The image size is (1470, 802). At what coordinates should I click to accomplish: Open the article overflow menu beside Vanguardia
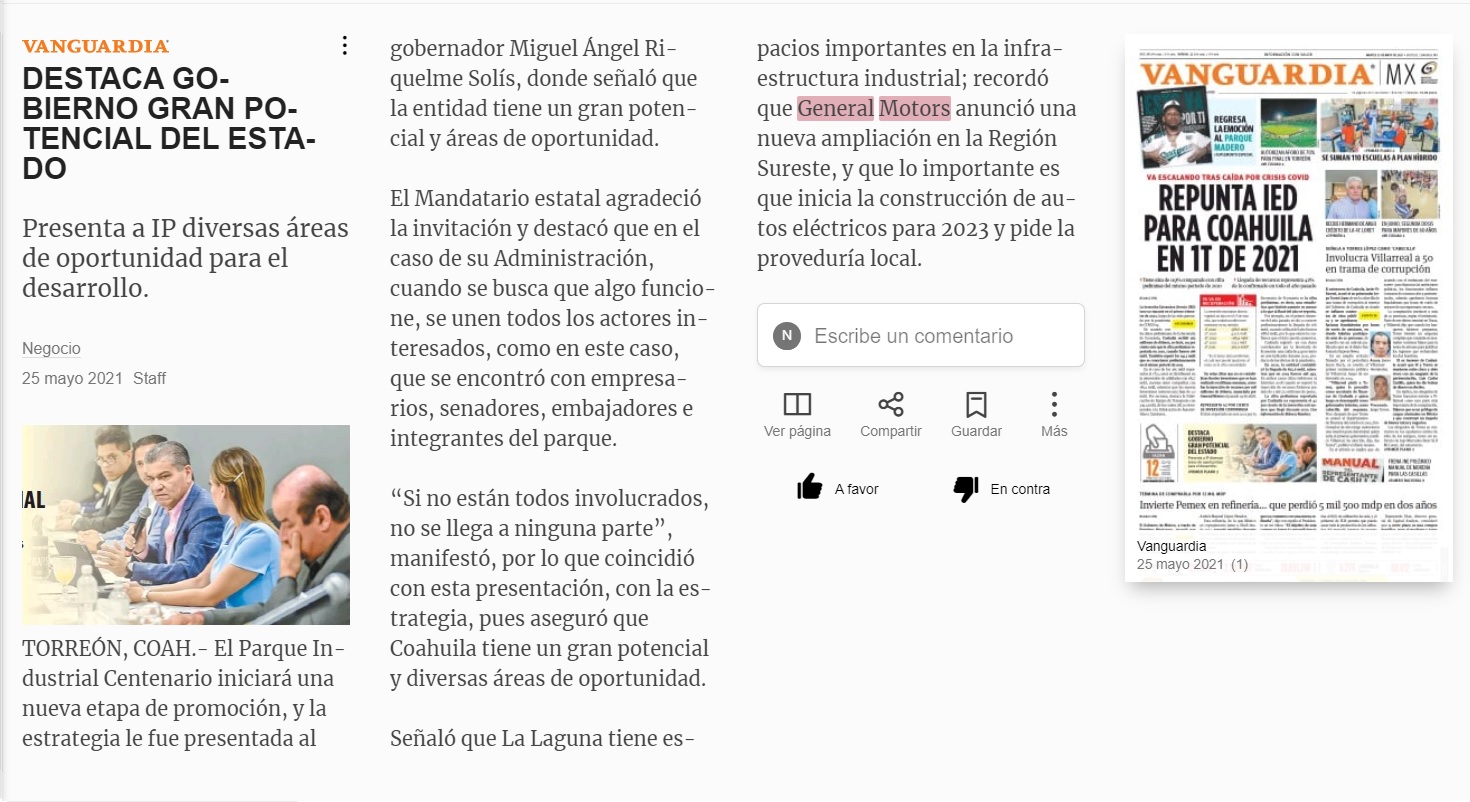tap(344, 46)
